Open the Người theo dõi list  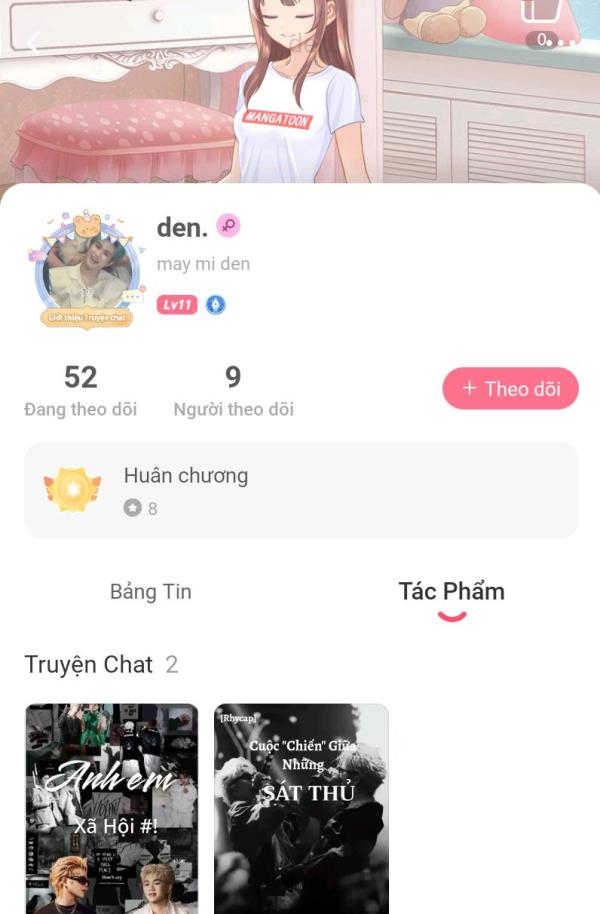(x=233, y=391)
